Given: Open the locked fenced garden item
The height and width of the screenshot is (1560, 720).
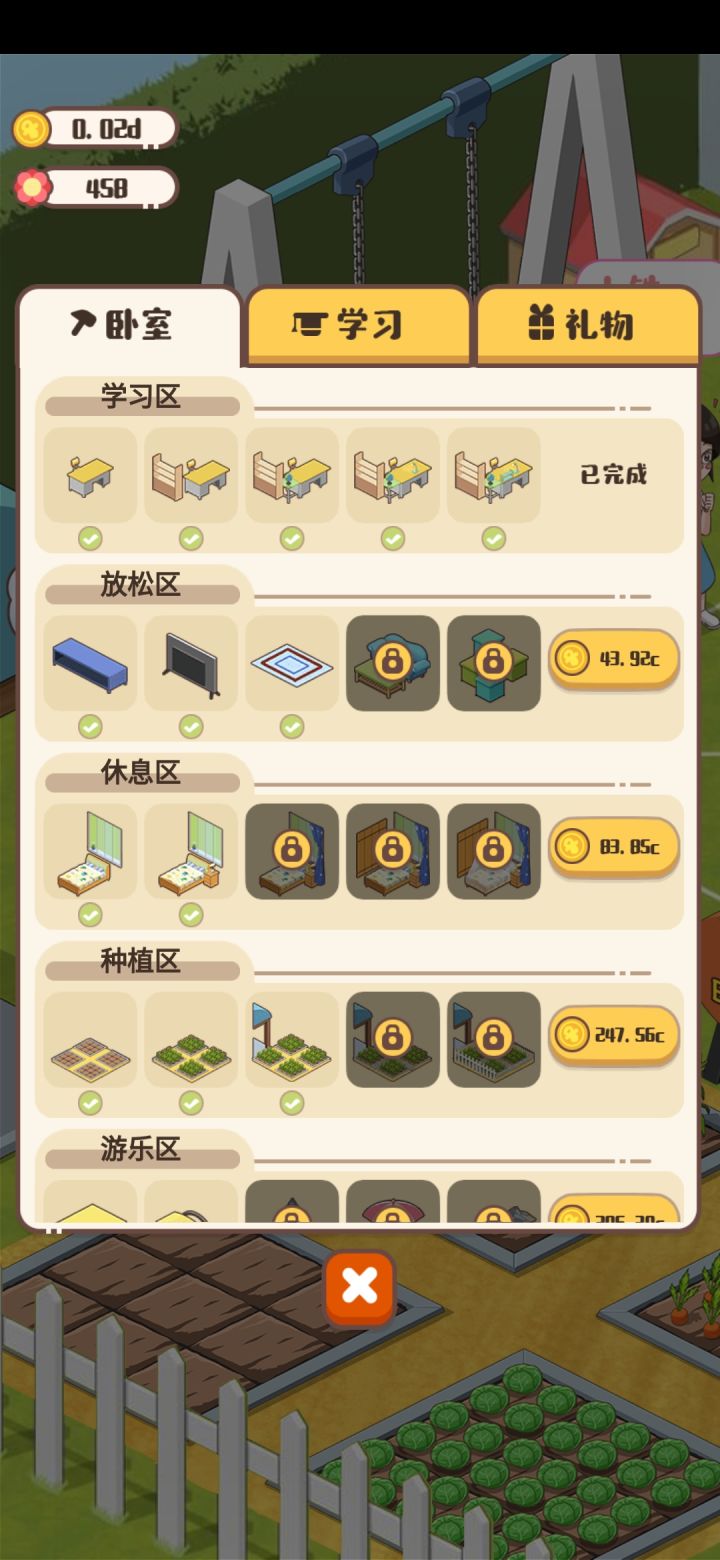Looking at the screenshot, I should point(494,1040).
